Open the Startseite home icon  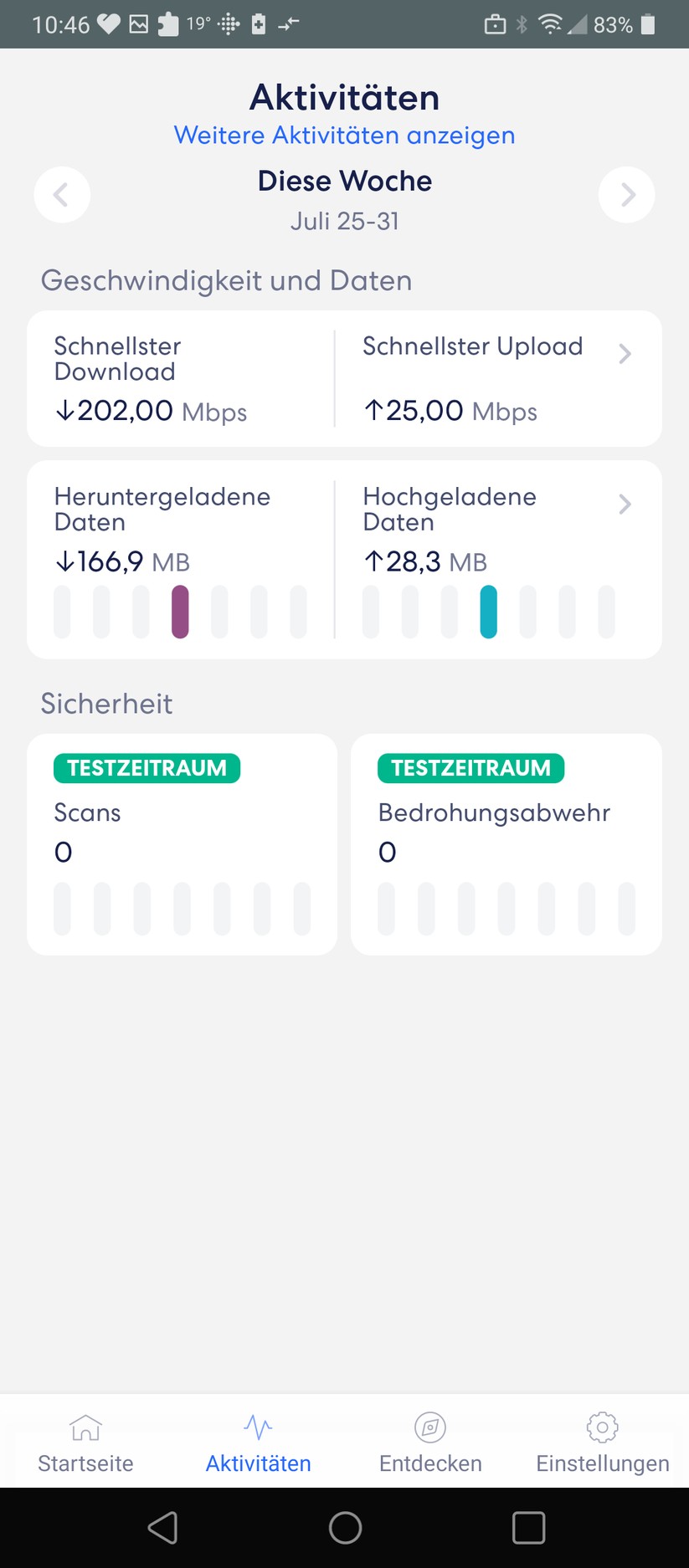tap(85, 1428)
